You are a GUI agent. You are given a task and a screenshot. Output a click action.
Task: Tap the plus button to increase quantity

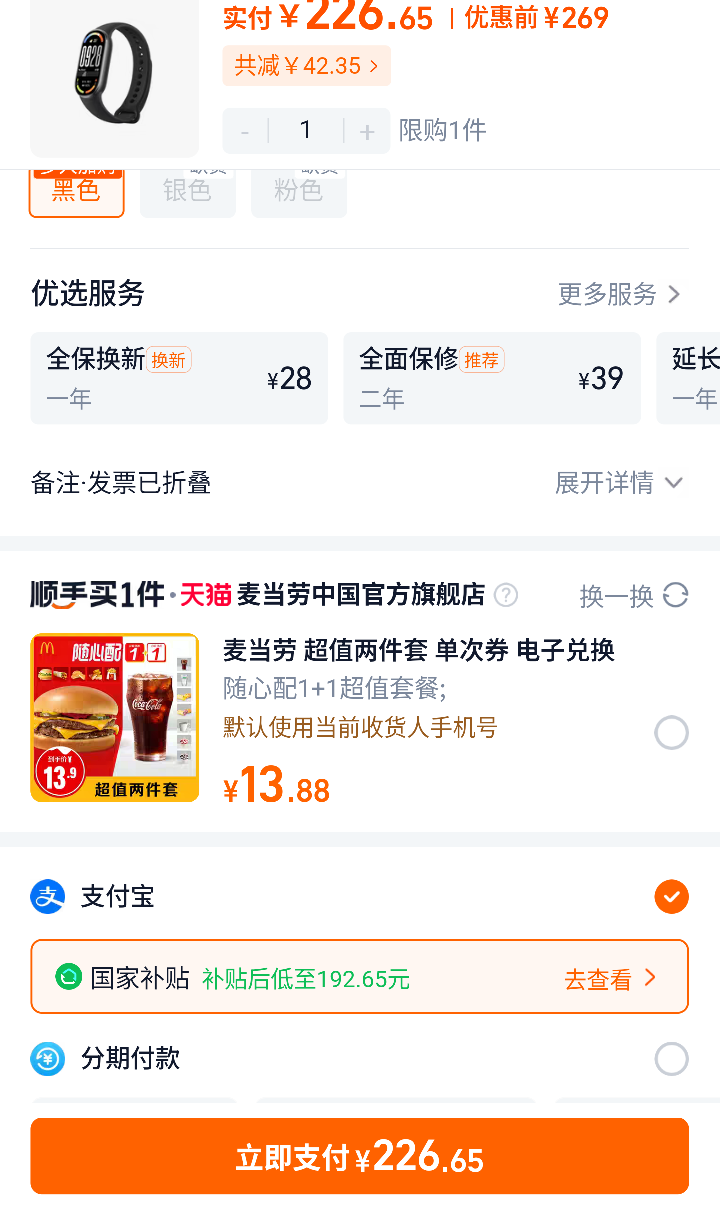click(367, 131)
